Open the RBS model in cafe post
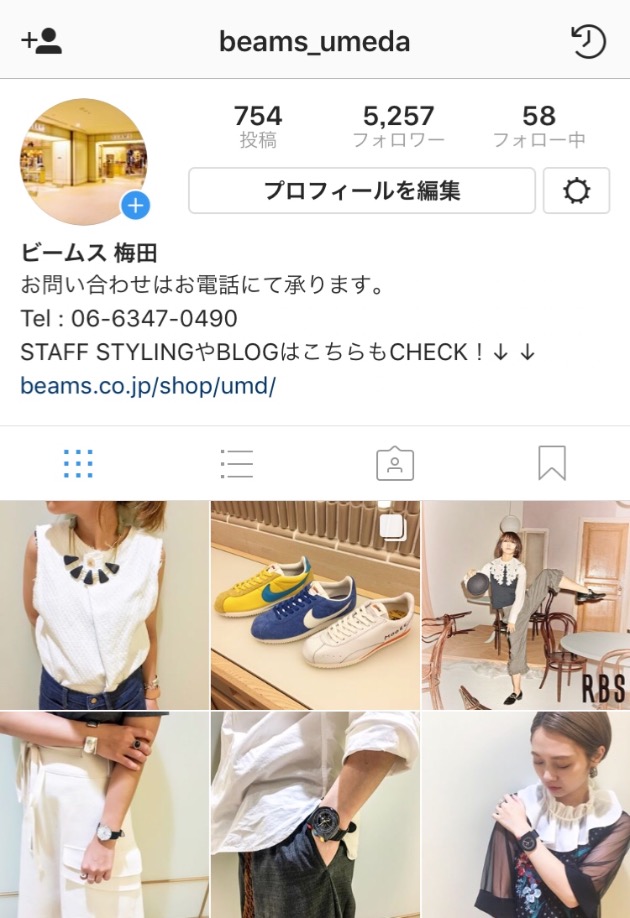 coord(526,605)
